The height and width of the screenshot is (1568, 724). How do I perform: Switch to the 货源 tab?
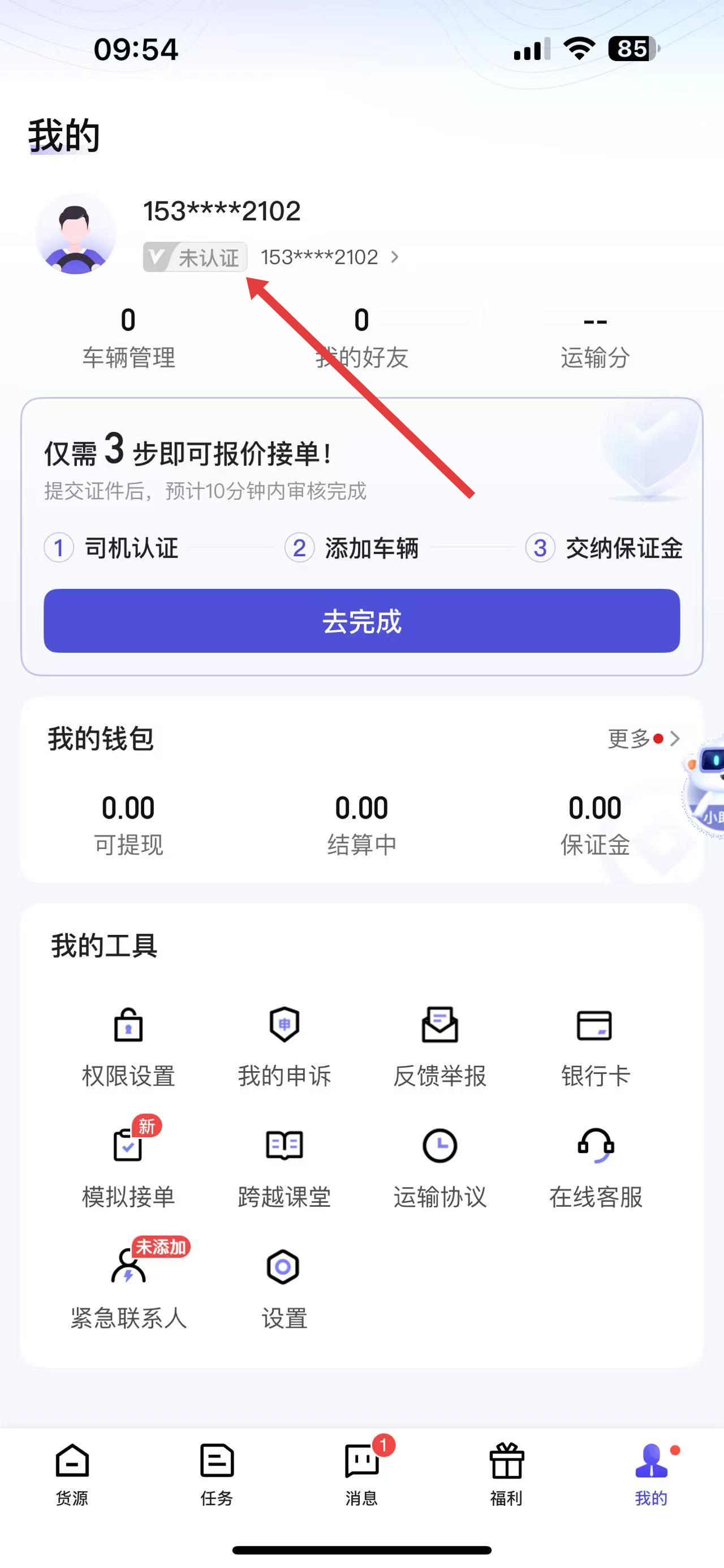tap(72, 1474)
